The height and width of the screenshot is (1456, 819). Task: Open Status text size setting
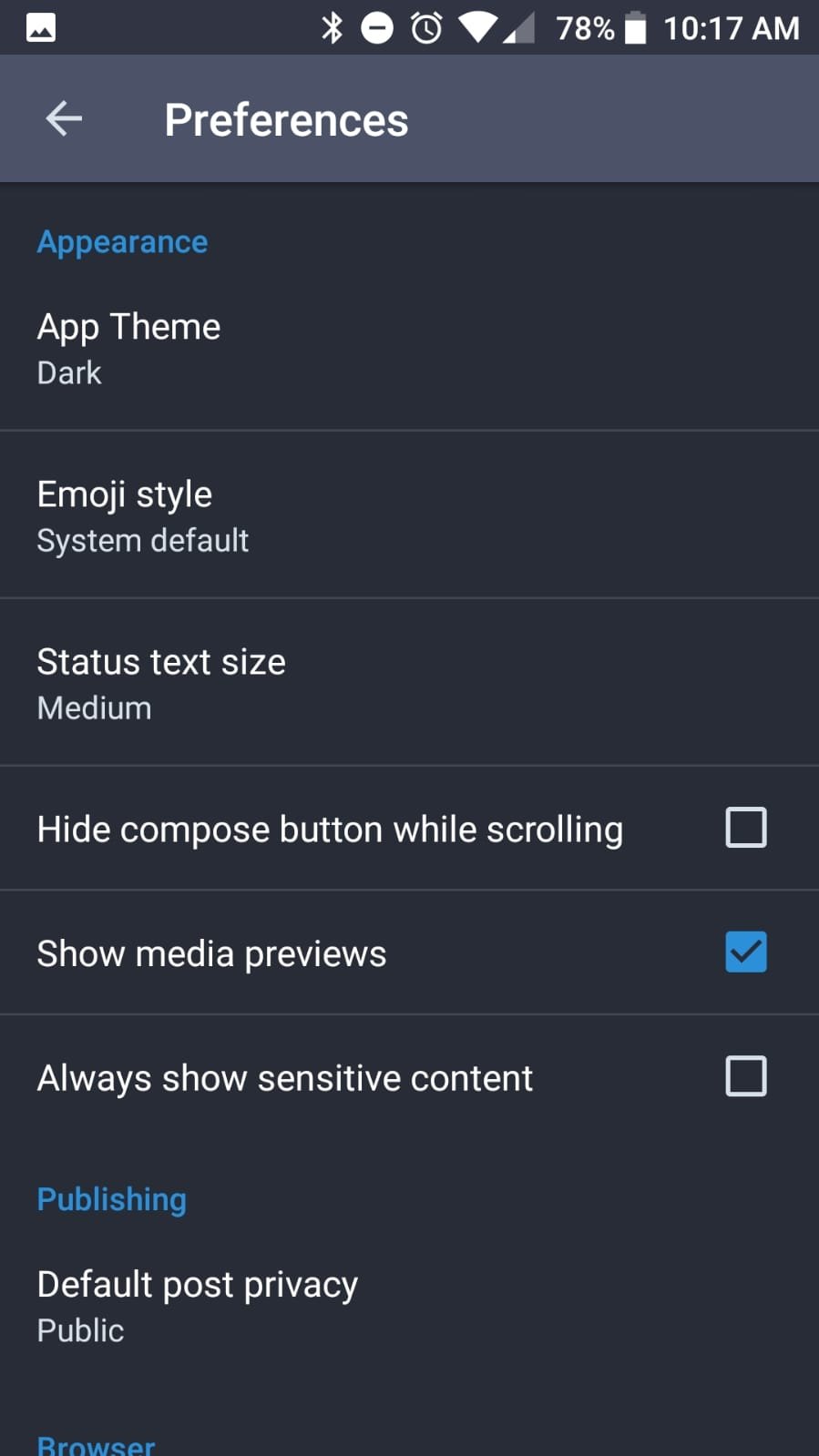coord(409,683)
